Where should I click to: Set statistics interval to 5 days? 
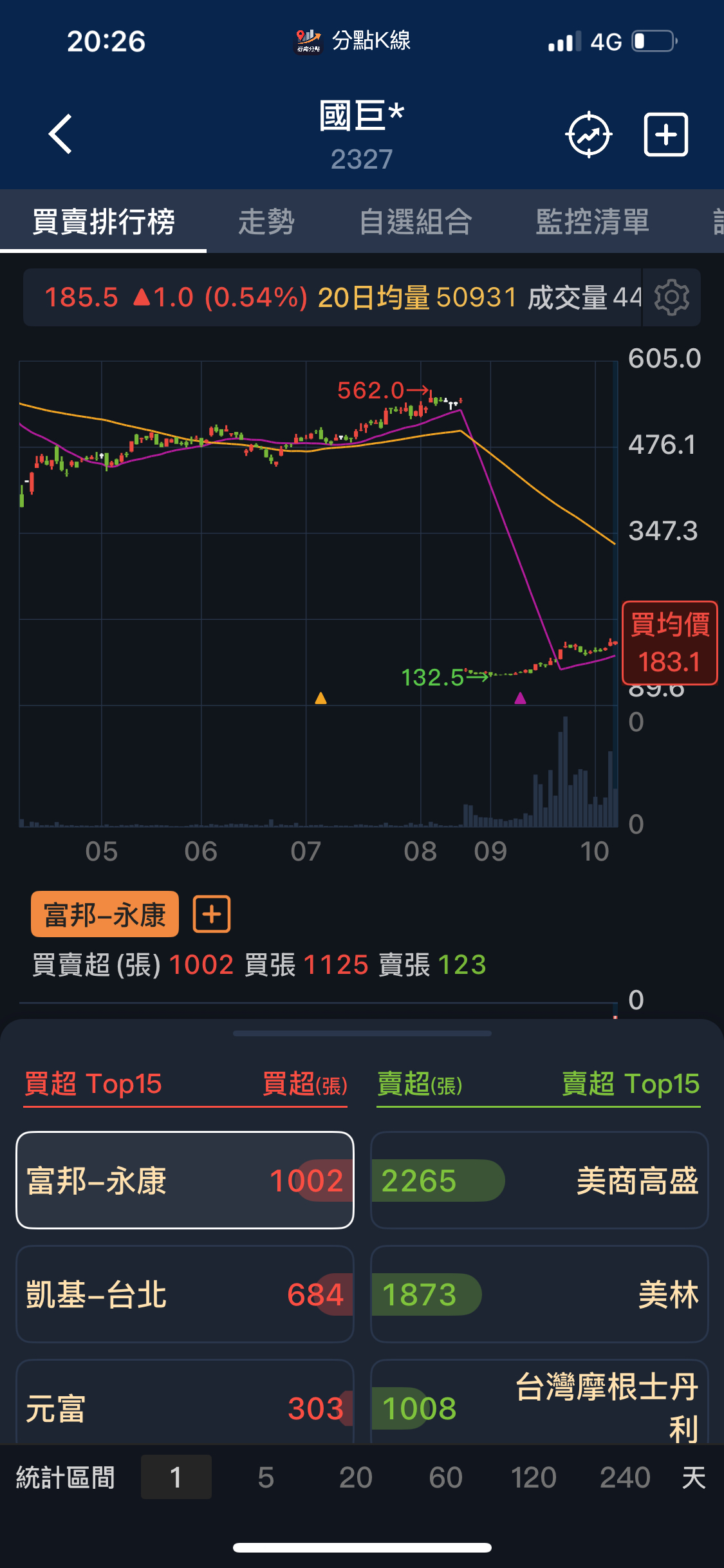pos(266,1477)
